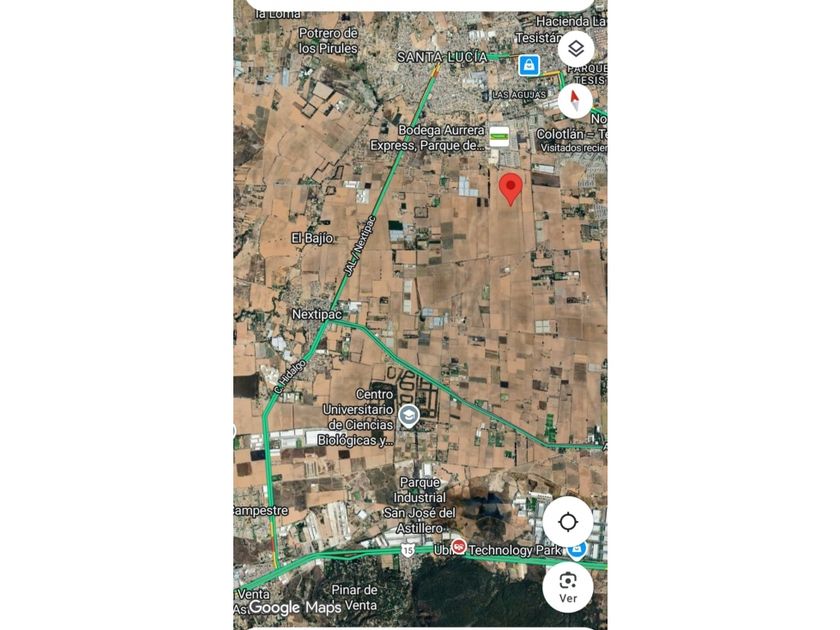Open the Ver lens view button
Screen dimensions: 840x630
[x=568, y=586]
